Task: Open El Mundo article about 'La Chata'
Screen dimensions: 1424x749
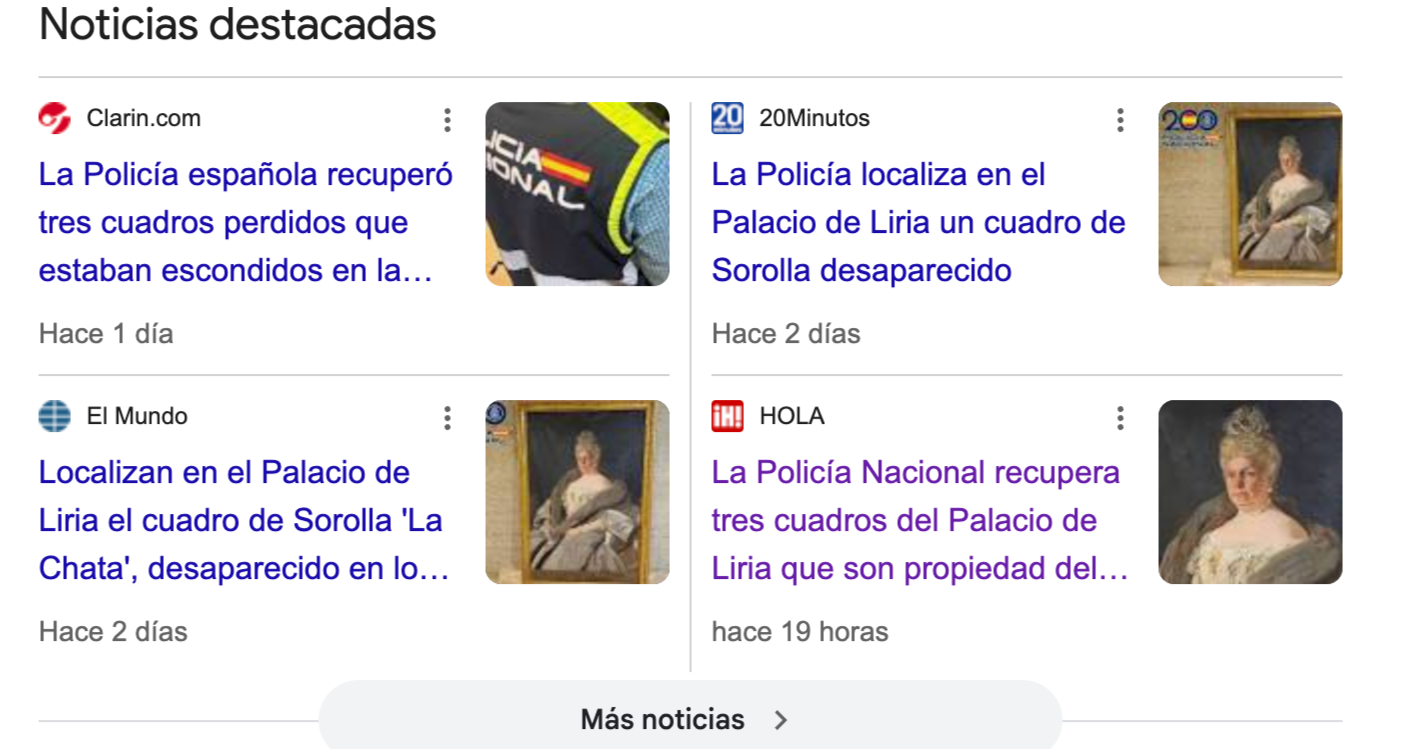Action: click(243, 520)
